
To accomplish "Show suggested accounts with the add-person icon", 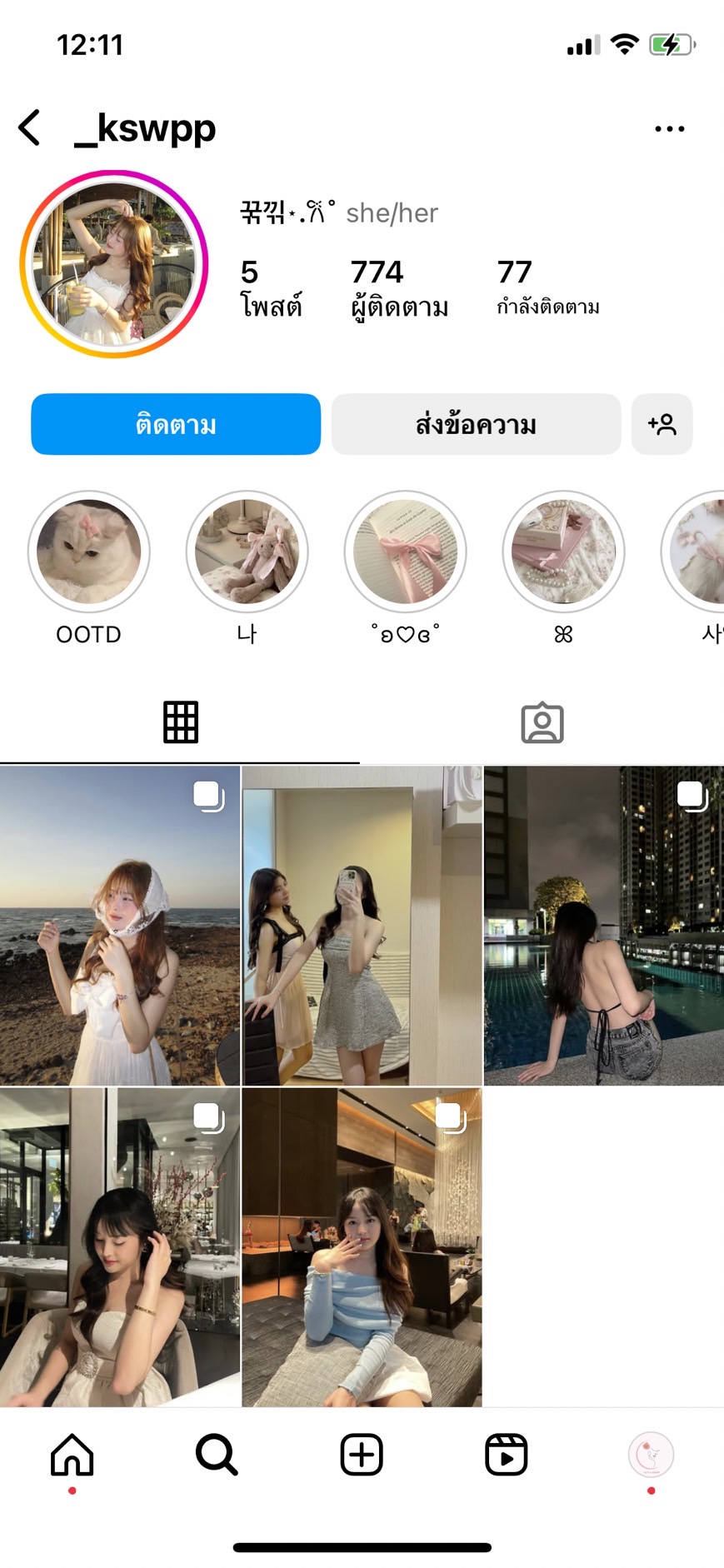I will coord(662,424).
